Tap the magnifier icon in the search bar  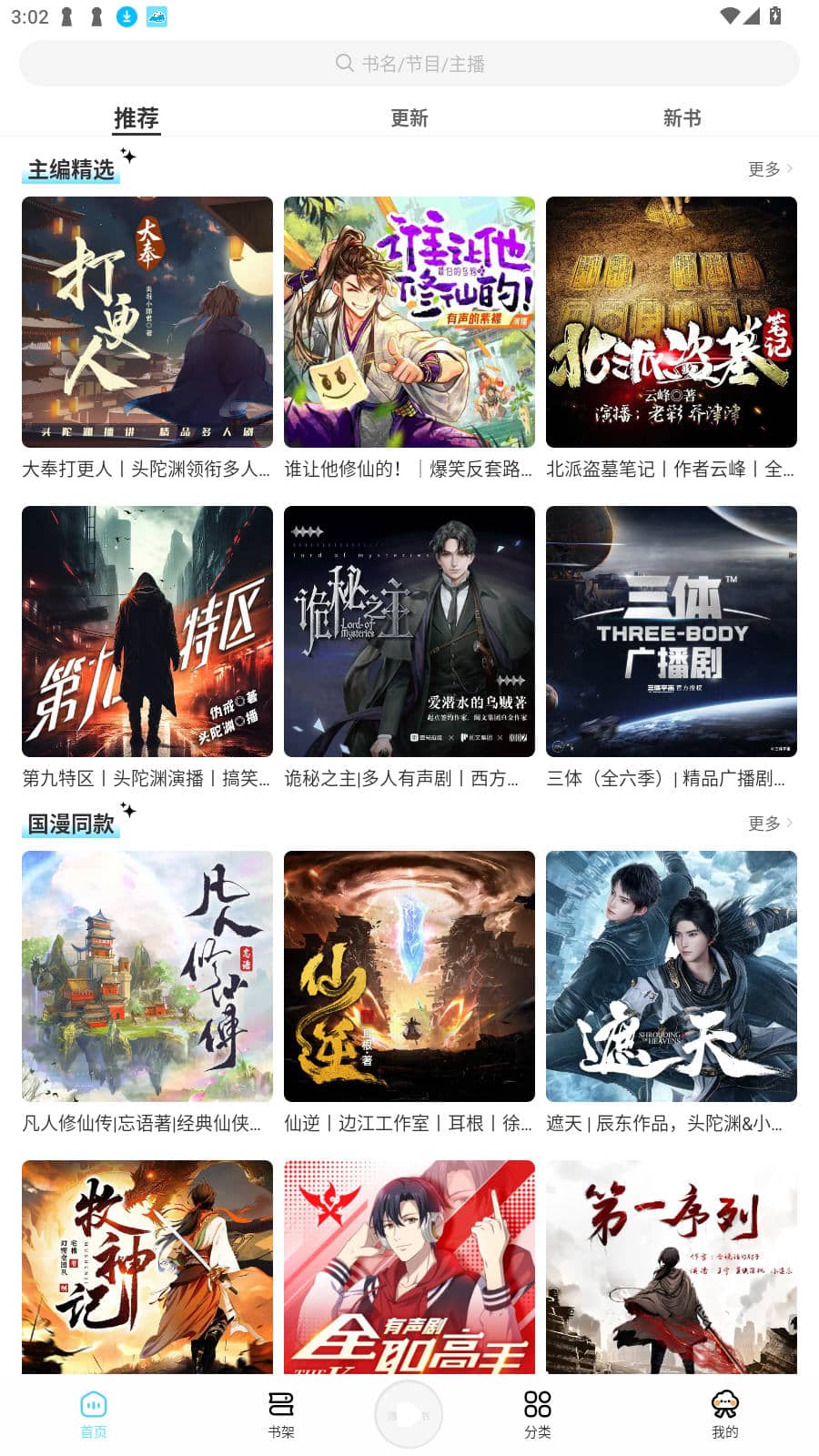point(344,64)
